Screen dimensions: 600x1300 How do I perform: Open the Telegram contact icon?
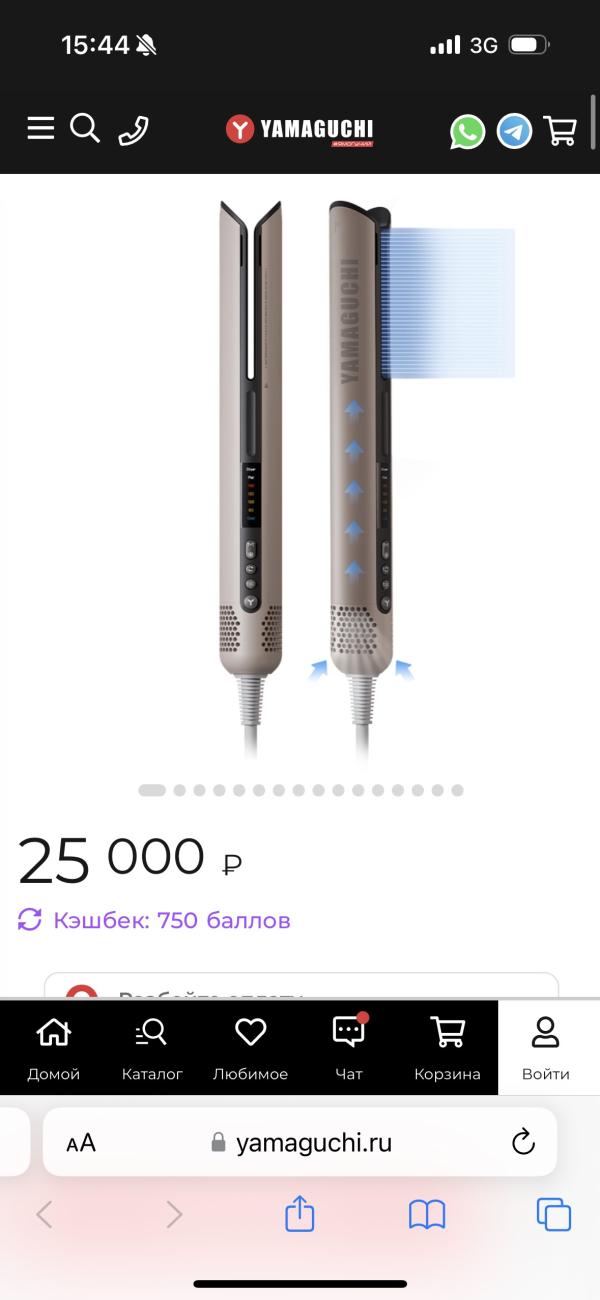point(514,131)
